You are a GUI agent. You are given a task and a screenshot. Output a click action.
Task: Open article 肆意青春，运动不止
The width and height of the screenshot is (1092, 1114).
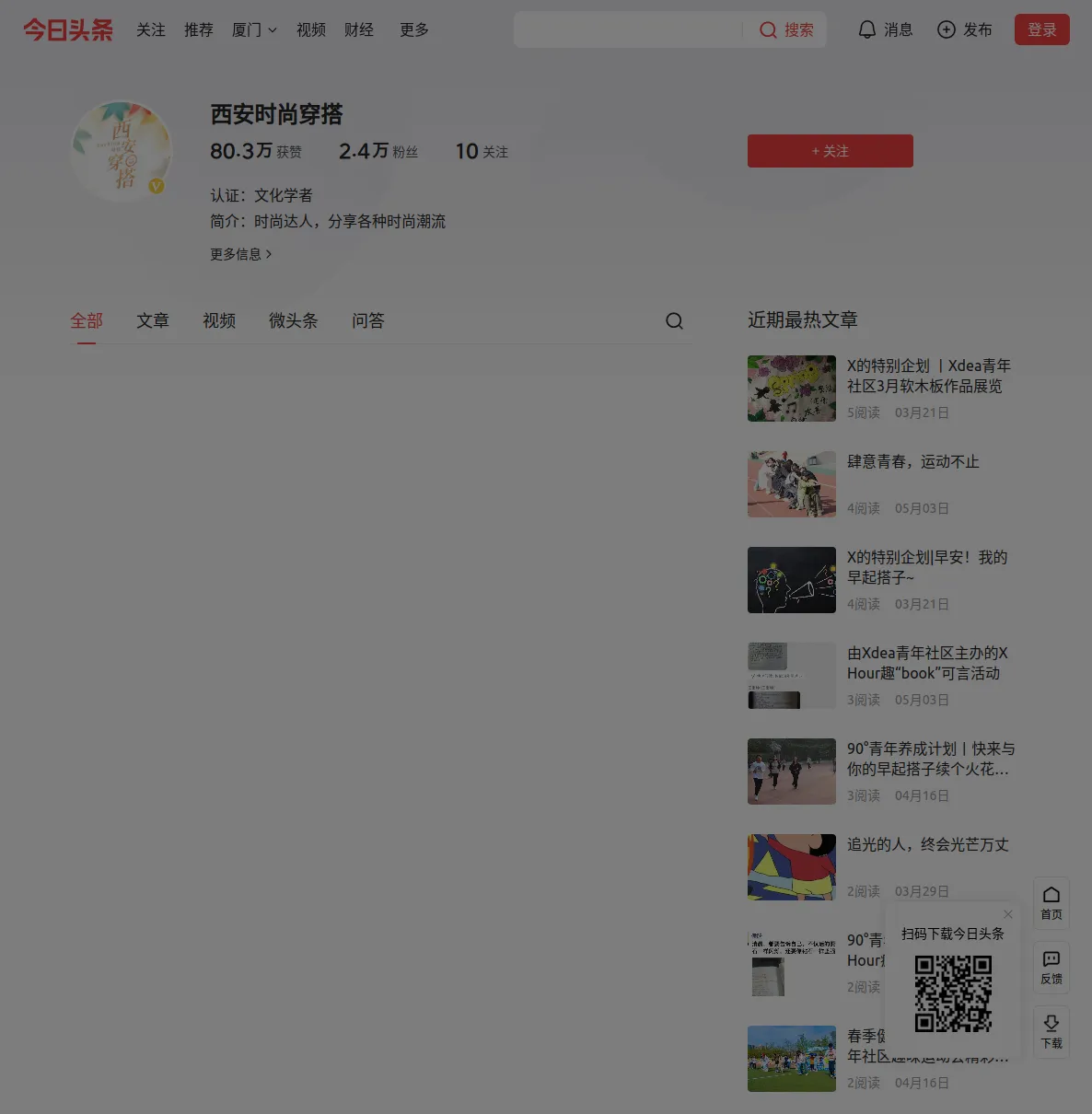912,462
